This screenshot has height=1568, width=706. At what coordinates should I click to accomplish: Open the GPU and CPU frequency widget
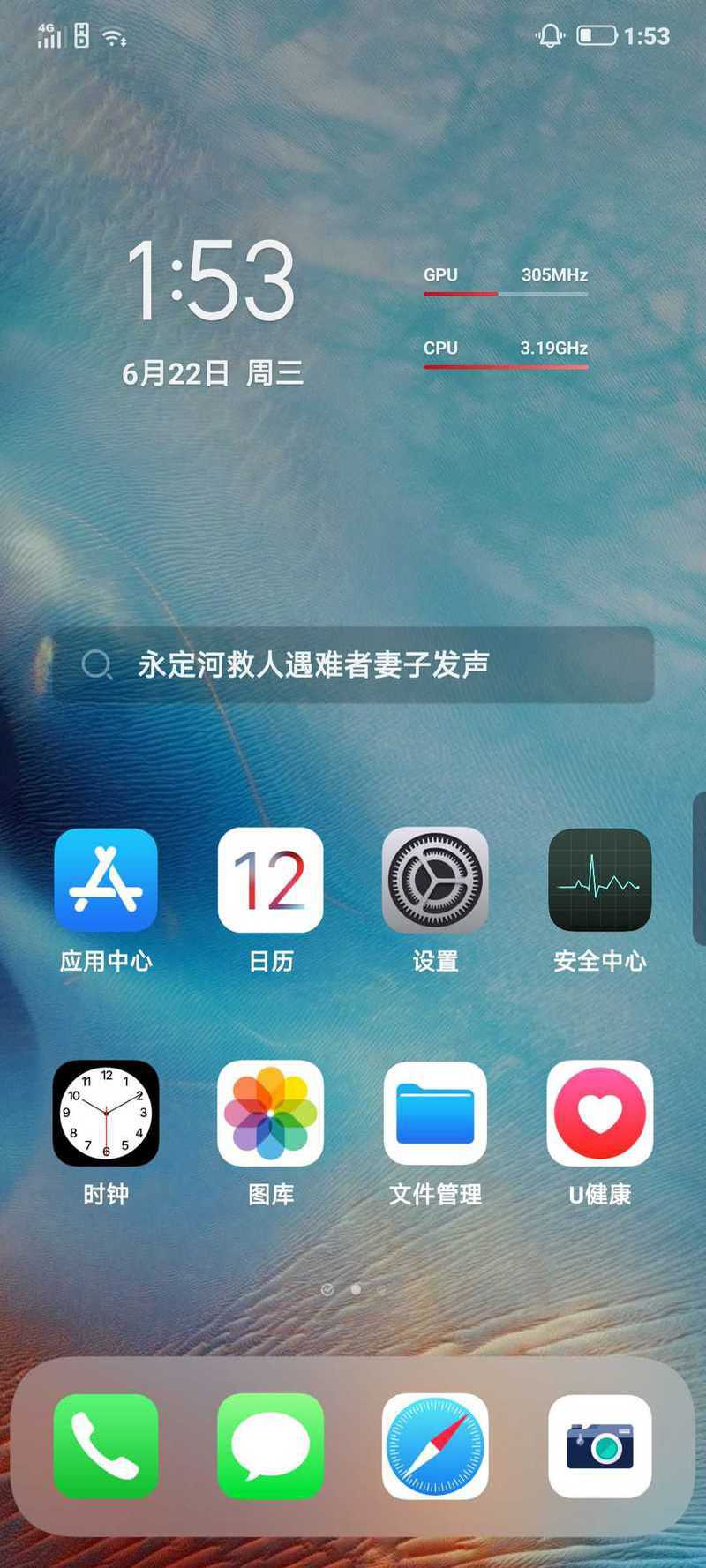tap(506, 317)
